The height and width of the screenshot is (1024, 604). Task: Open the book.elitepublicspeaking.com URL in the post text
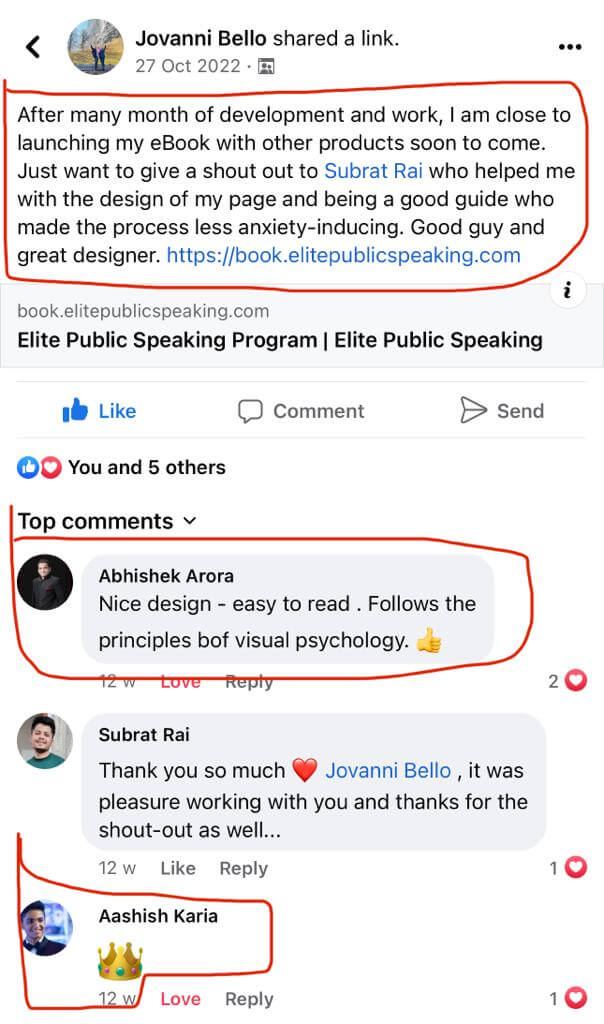(343, 255)
